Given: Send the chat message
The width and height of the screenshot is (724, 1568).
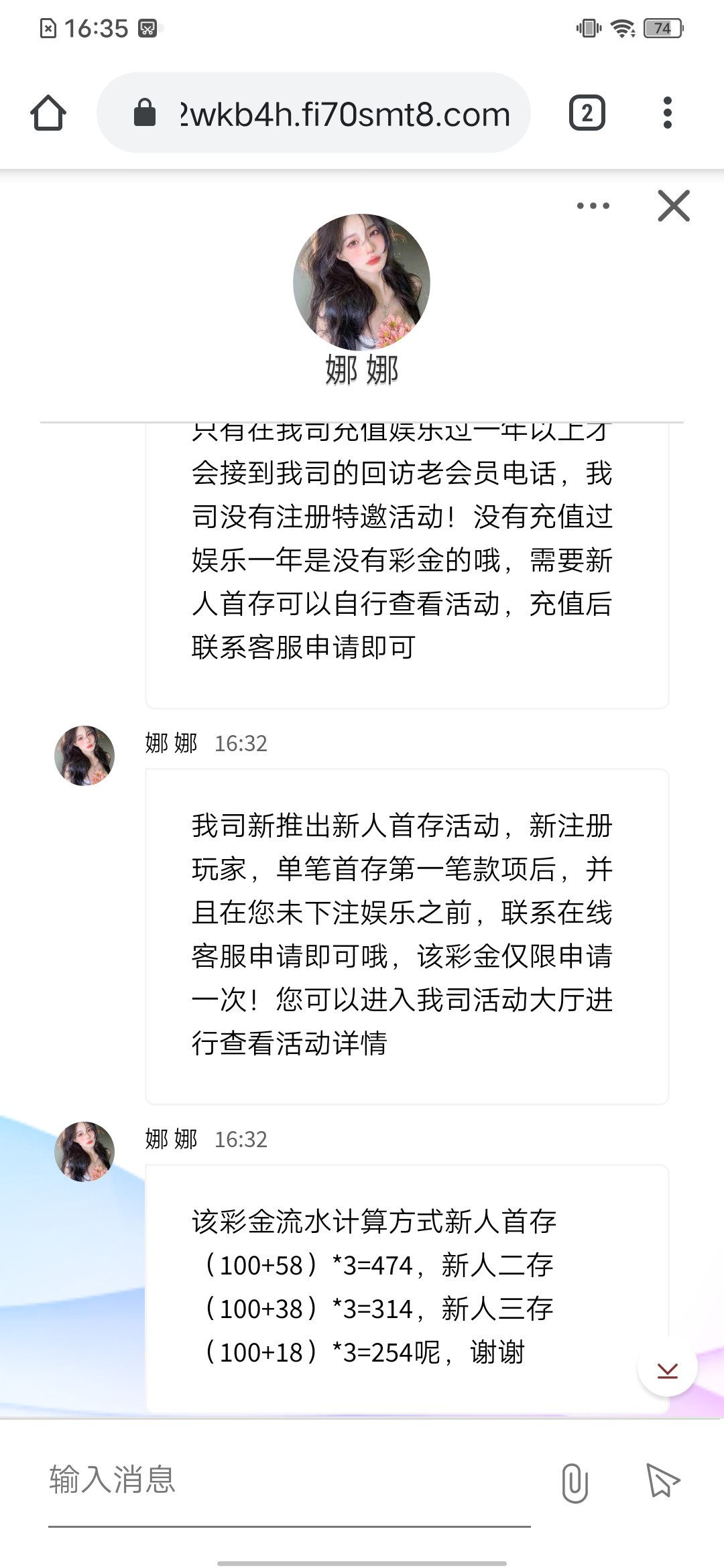Looking at the screenshot, I should tap(662, 1481).
